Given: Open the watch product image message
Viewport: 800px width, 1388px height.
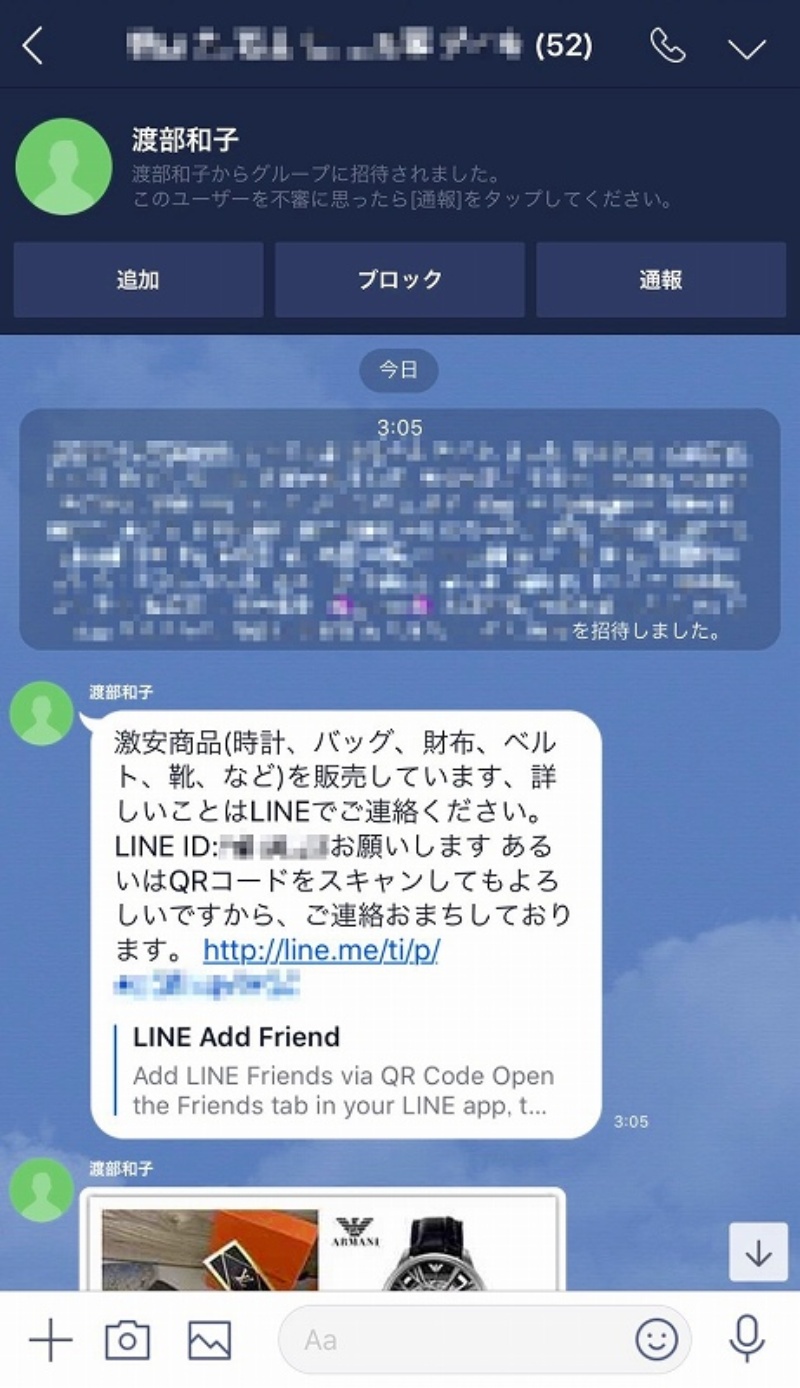Looking at the screenshot, I should (x=322, y=1240).
